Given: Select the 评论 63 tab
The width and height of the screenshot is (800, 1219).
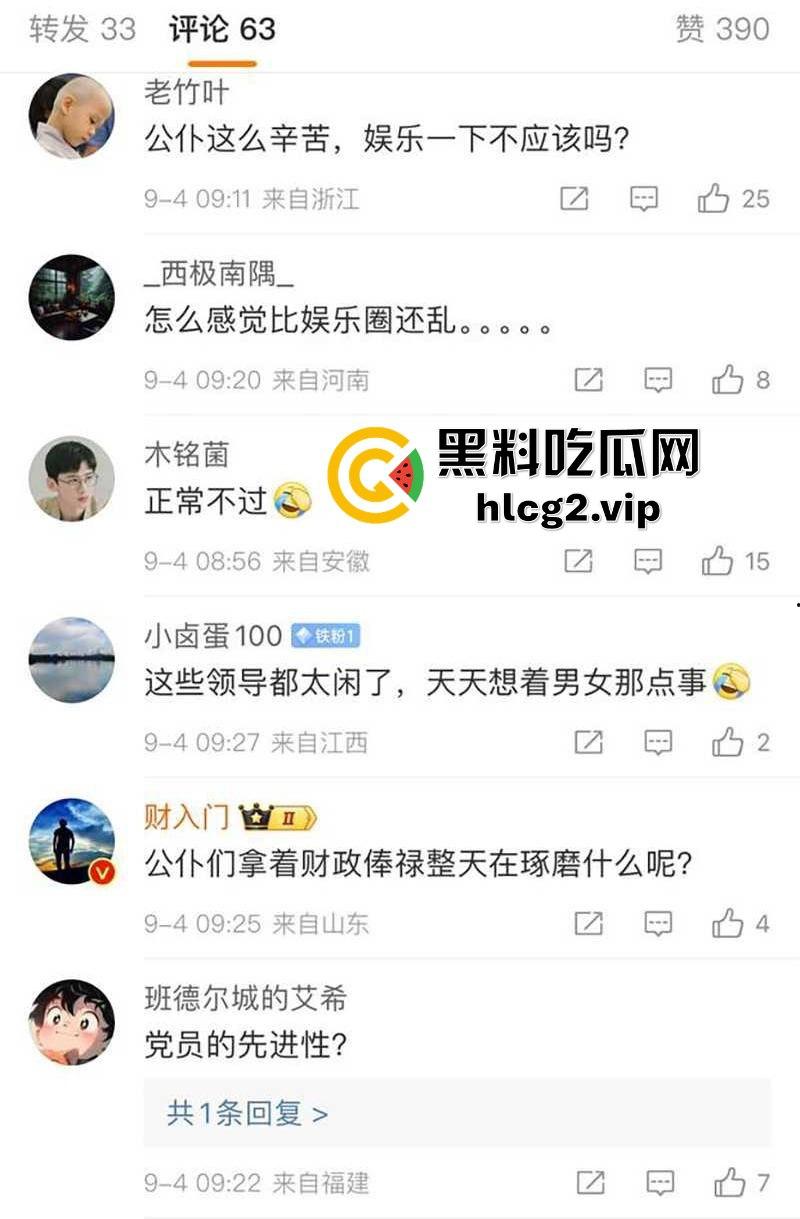Looking at the screenshot, I should 221,30.
